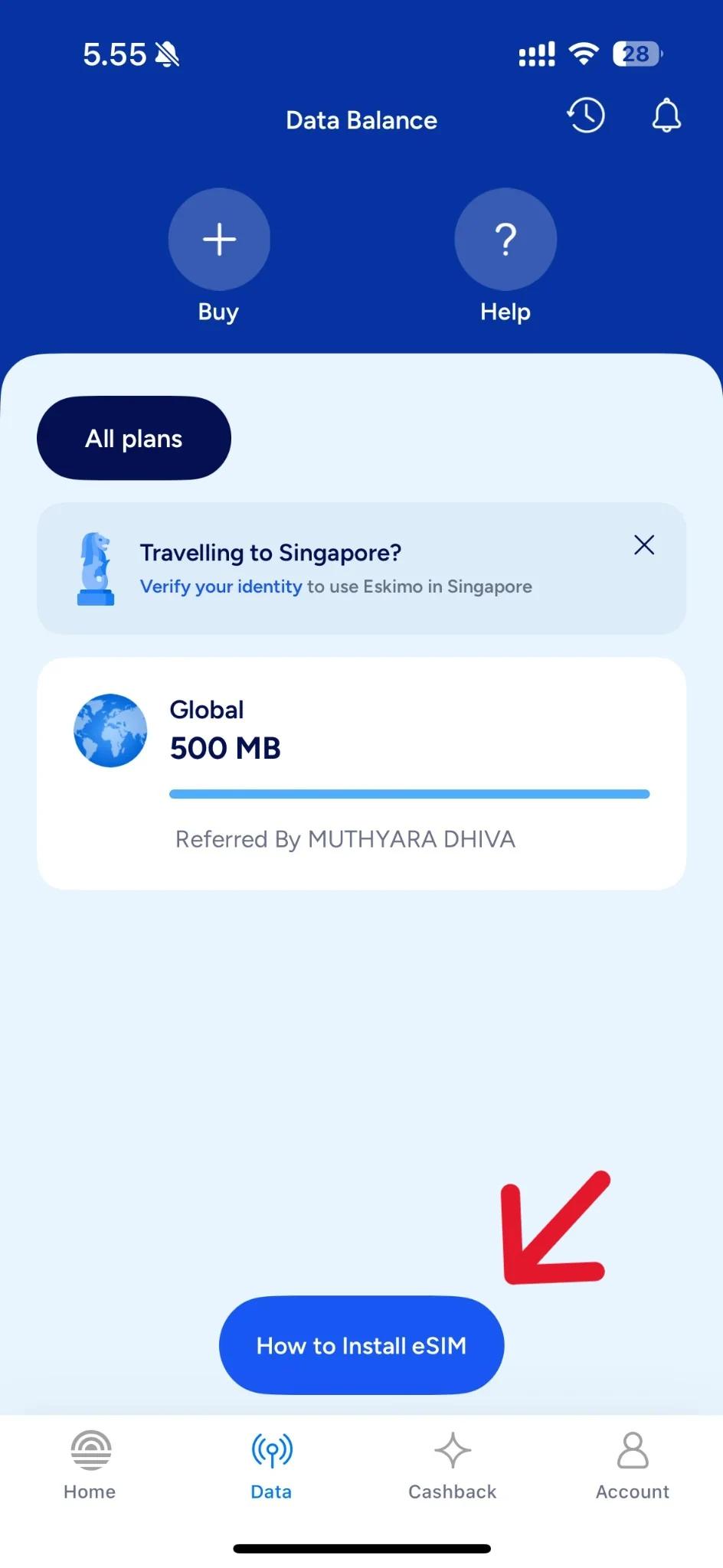Tap the data usage progress bar

tap(409, 794)
